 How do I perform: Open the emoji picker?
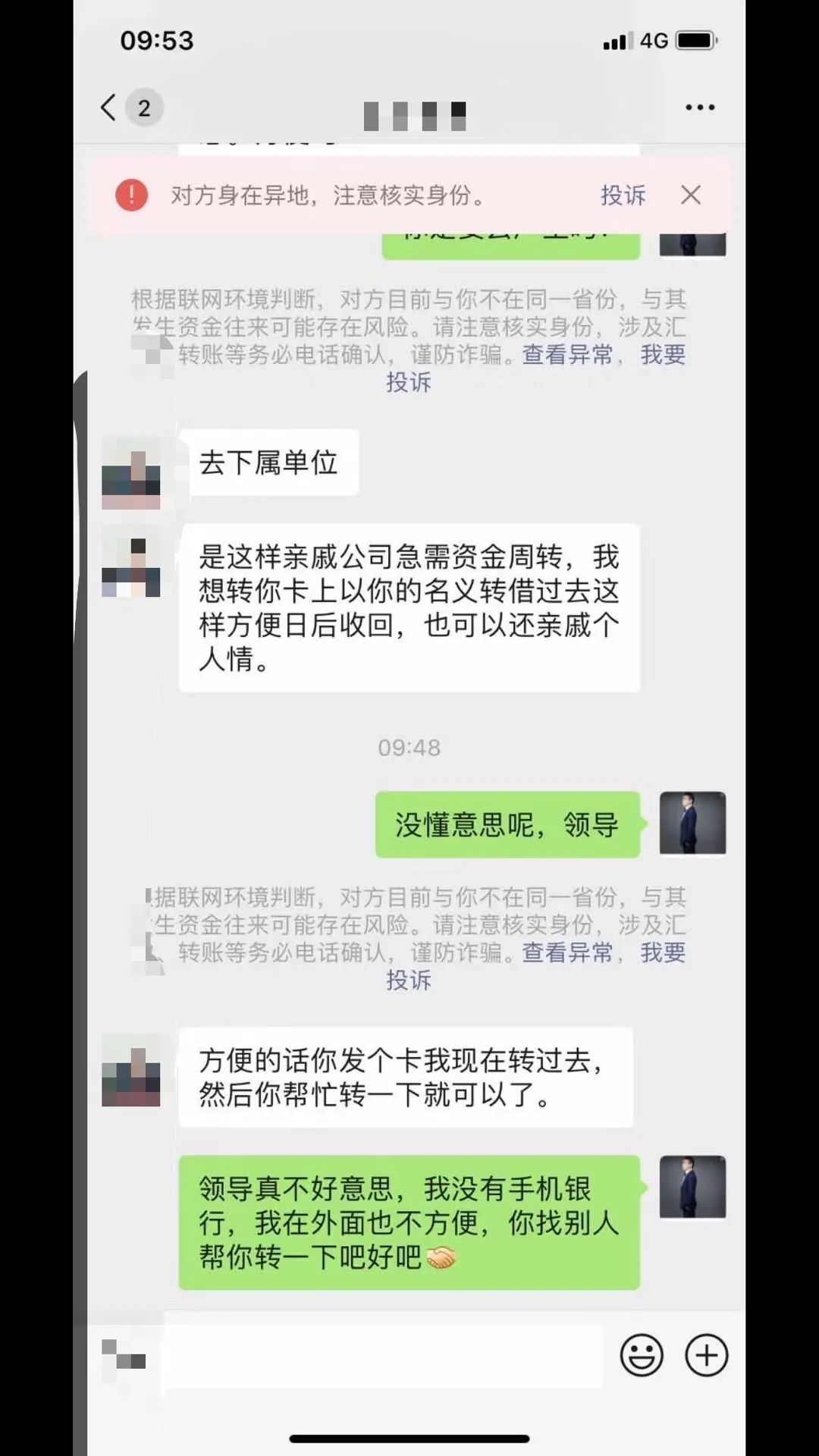pyautogui.click(x=642, y=1355)
